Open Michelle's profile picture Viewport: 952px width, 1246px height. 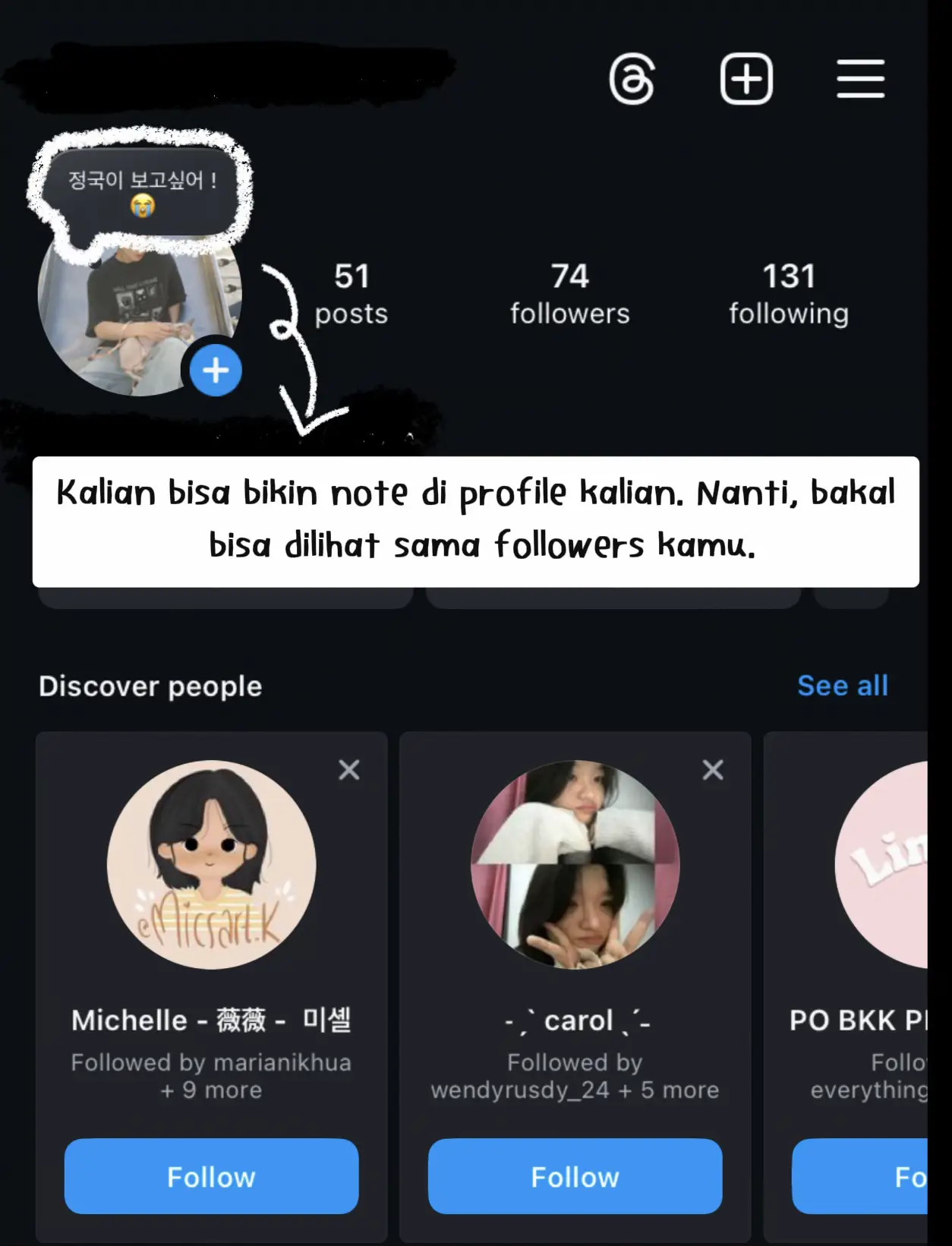[211, 865]
